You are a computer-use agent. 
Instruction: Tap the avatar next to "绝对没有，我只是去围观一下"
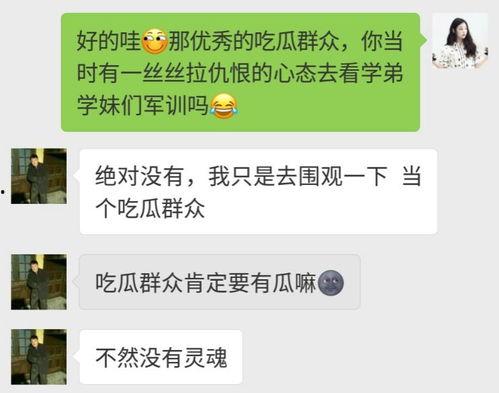click(39, 176)
